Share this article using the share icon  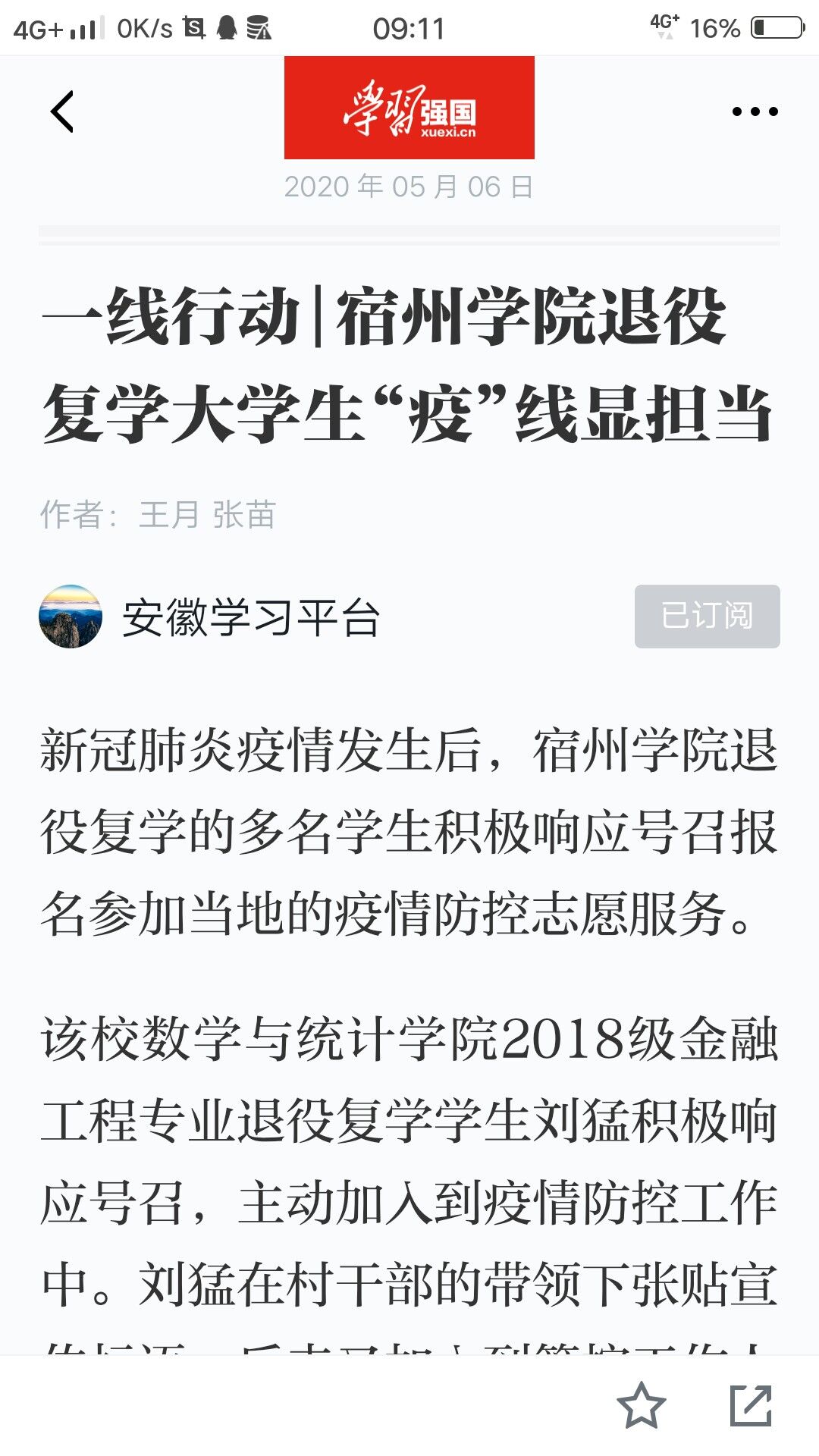click(751, 1405)
